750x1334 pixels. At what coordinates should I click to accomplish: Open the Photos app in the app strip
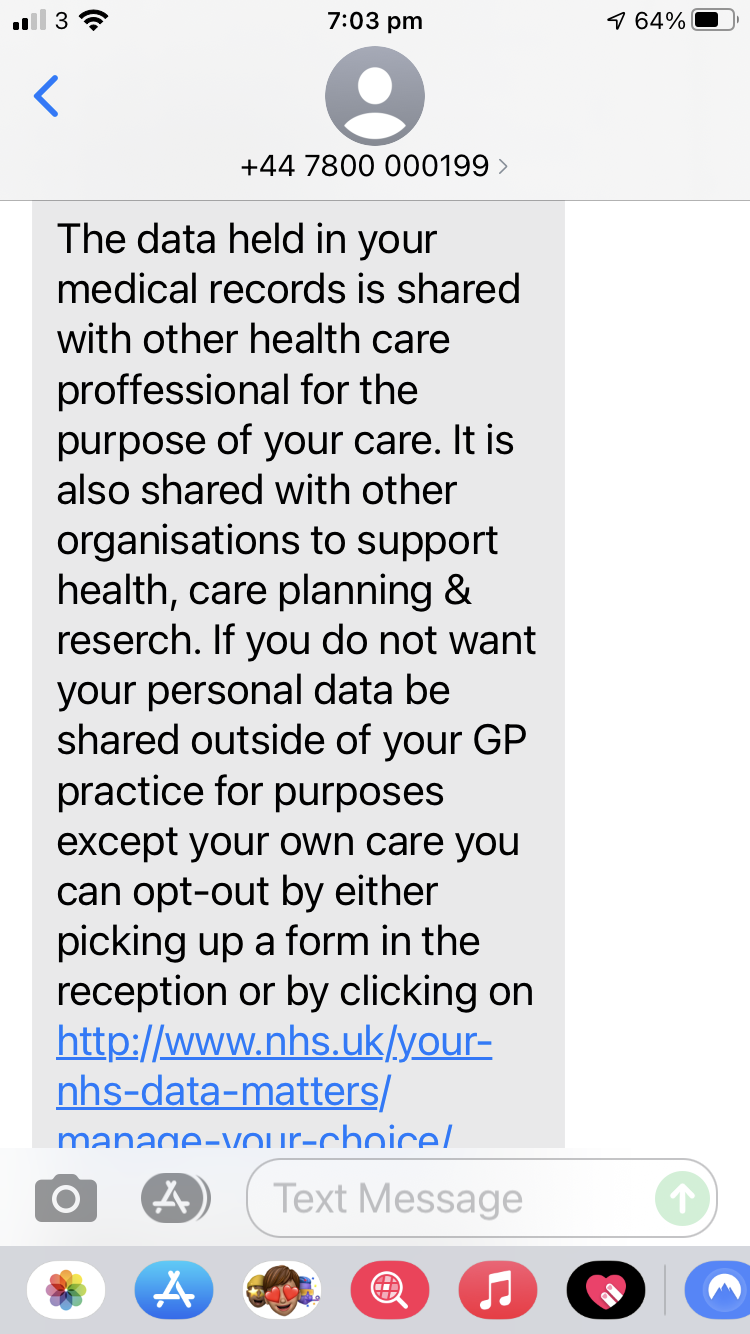click(66, 1290)
